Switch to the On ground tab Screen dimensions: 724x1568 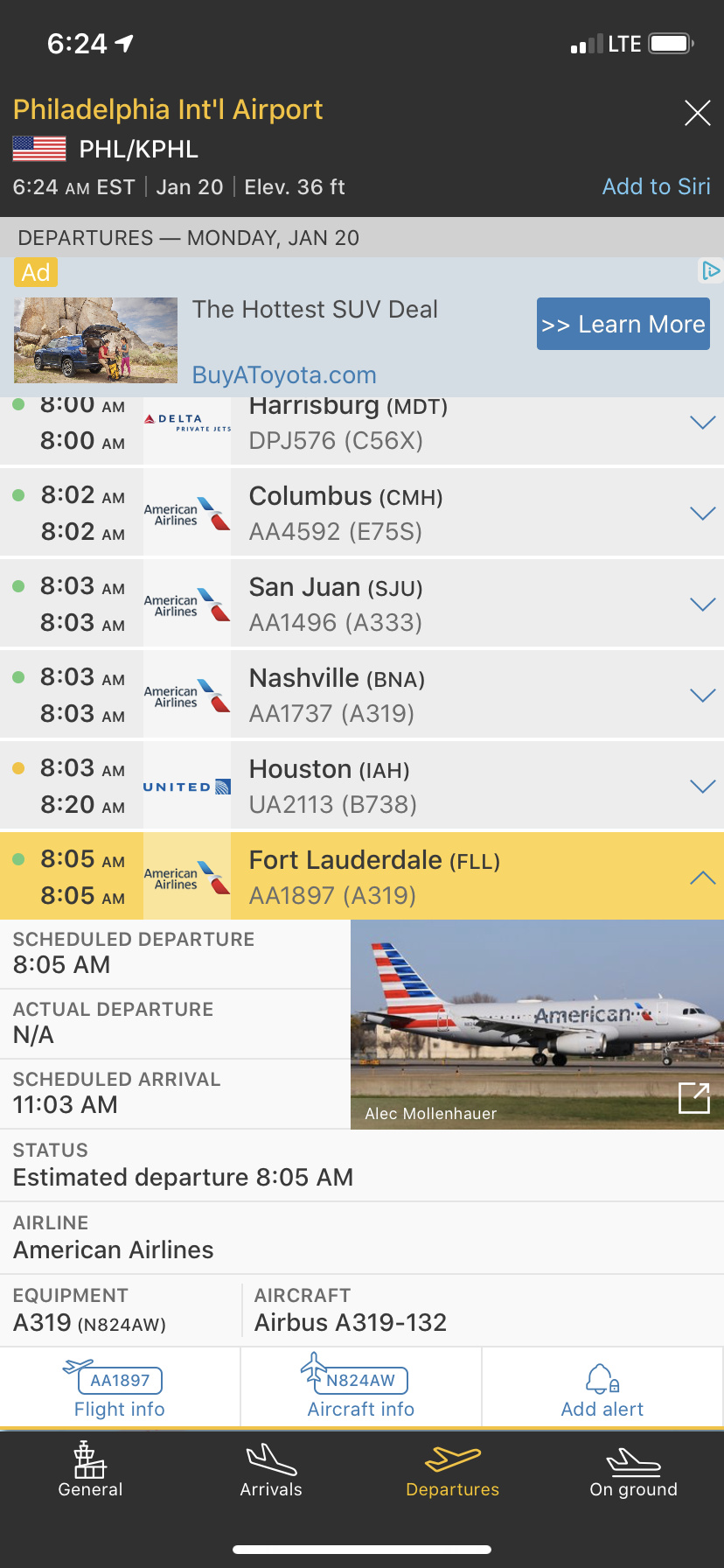pyautogui.click(x=633, y=1471)
